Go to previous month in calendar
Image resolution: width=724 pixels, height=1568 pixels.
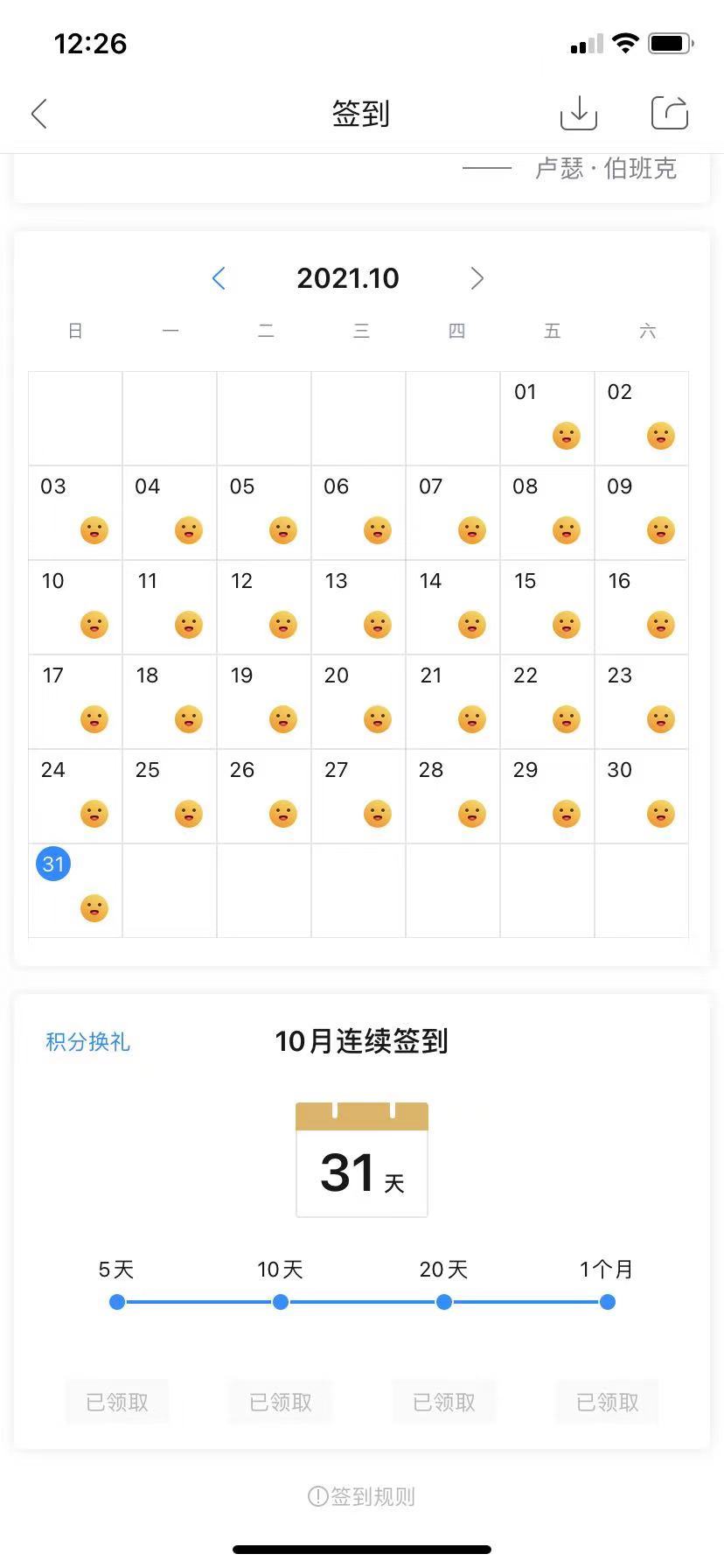point(219,278)
